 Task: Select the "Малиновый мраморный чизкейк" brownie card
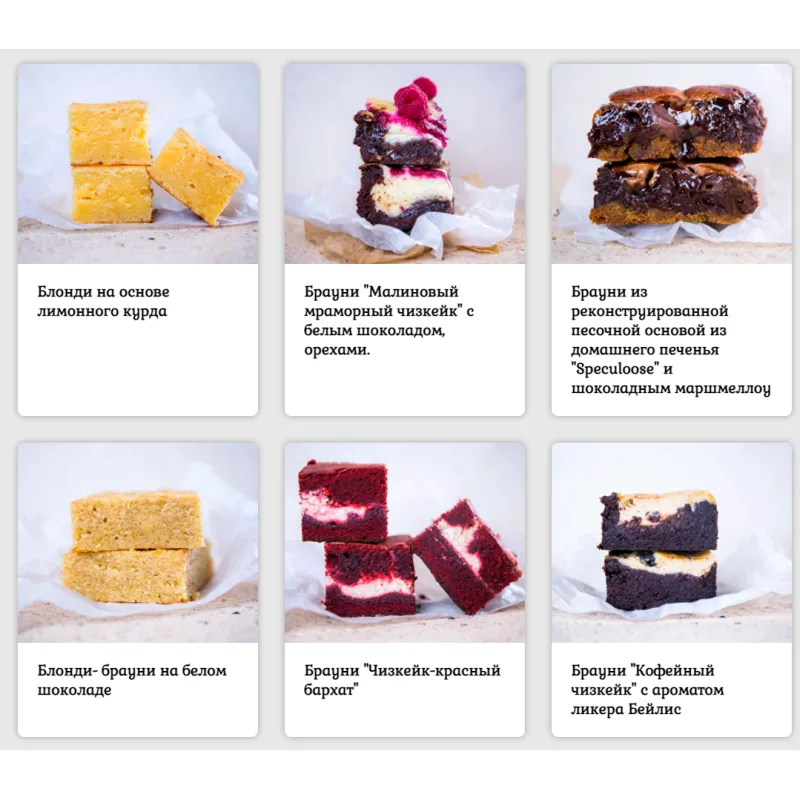click(x=404, y=240)
